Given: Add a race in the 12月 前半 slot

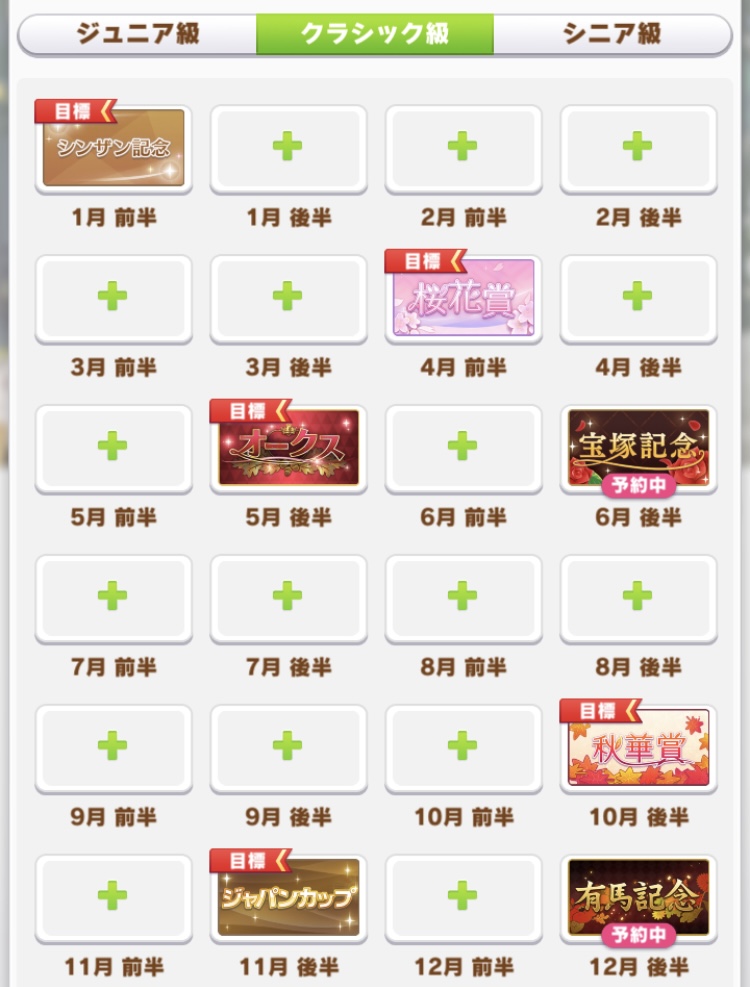Looking at the screenshot, I should [x=463, y=897].
